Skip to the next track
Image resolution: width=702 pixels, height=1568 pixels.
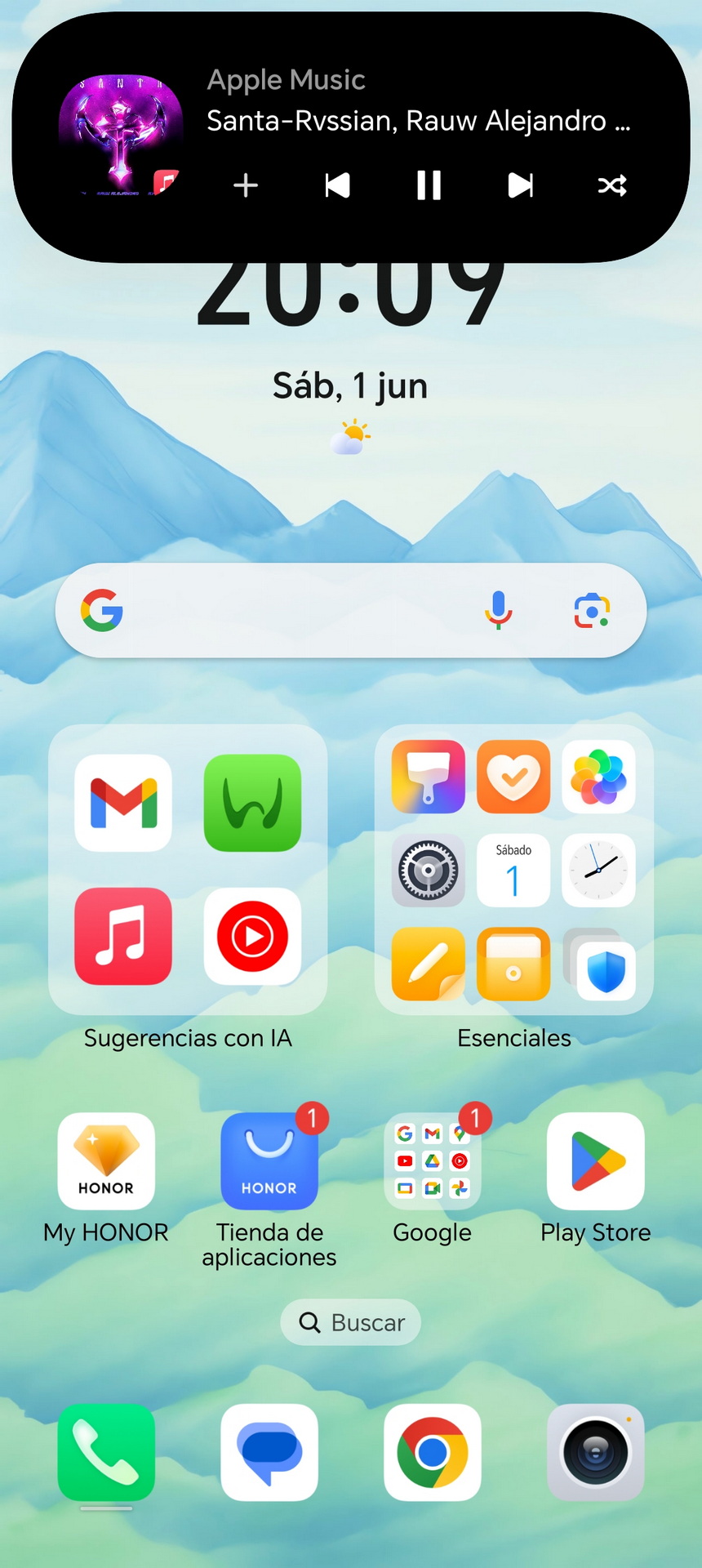[521, 185]
